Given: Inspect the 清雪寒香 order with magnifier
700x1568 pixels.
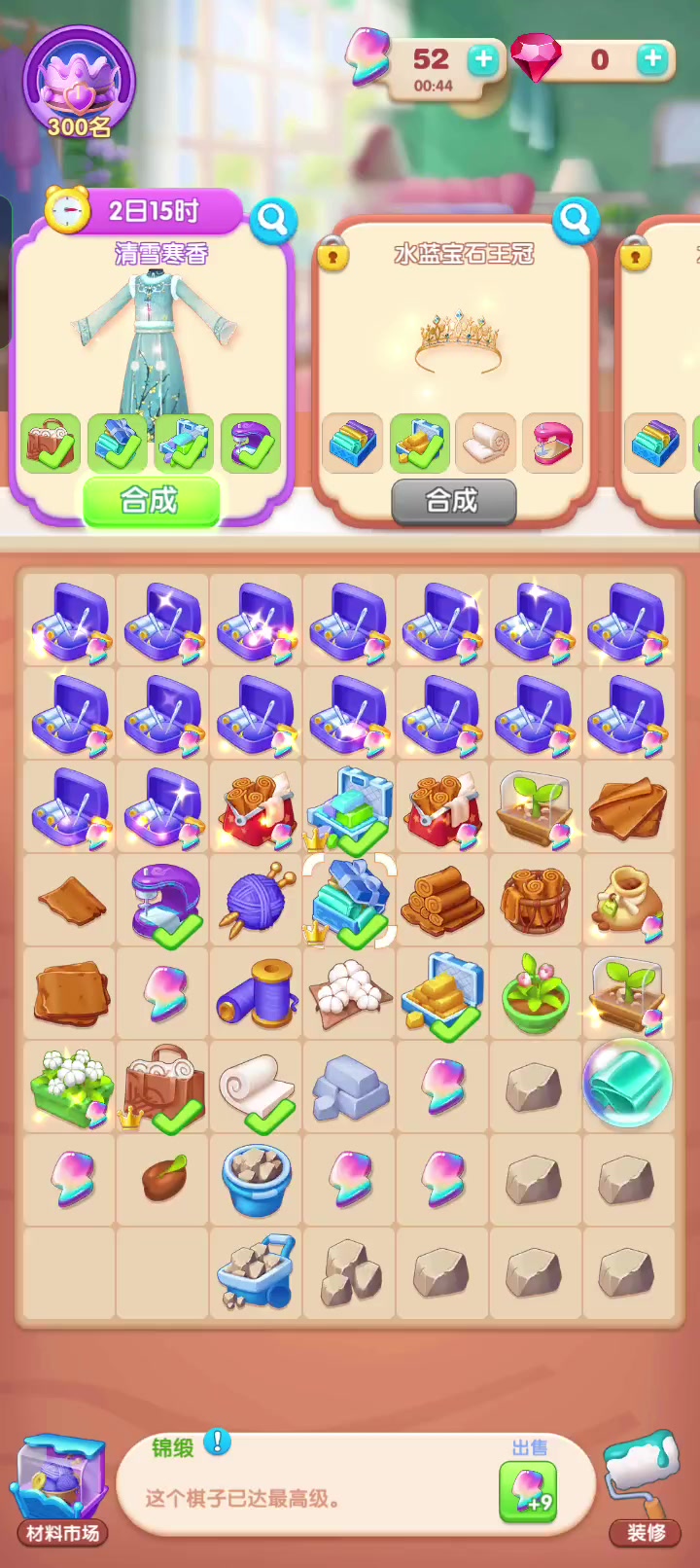Looking at the screenshot, I should (x=272, y=221).
